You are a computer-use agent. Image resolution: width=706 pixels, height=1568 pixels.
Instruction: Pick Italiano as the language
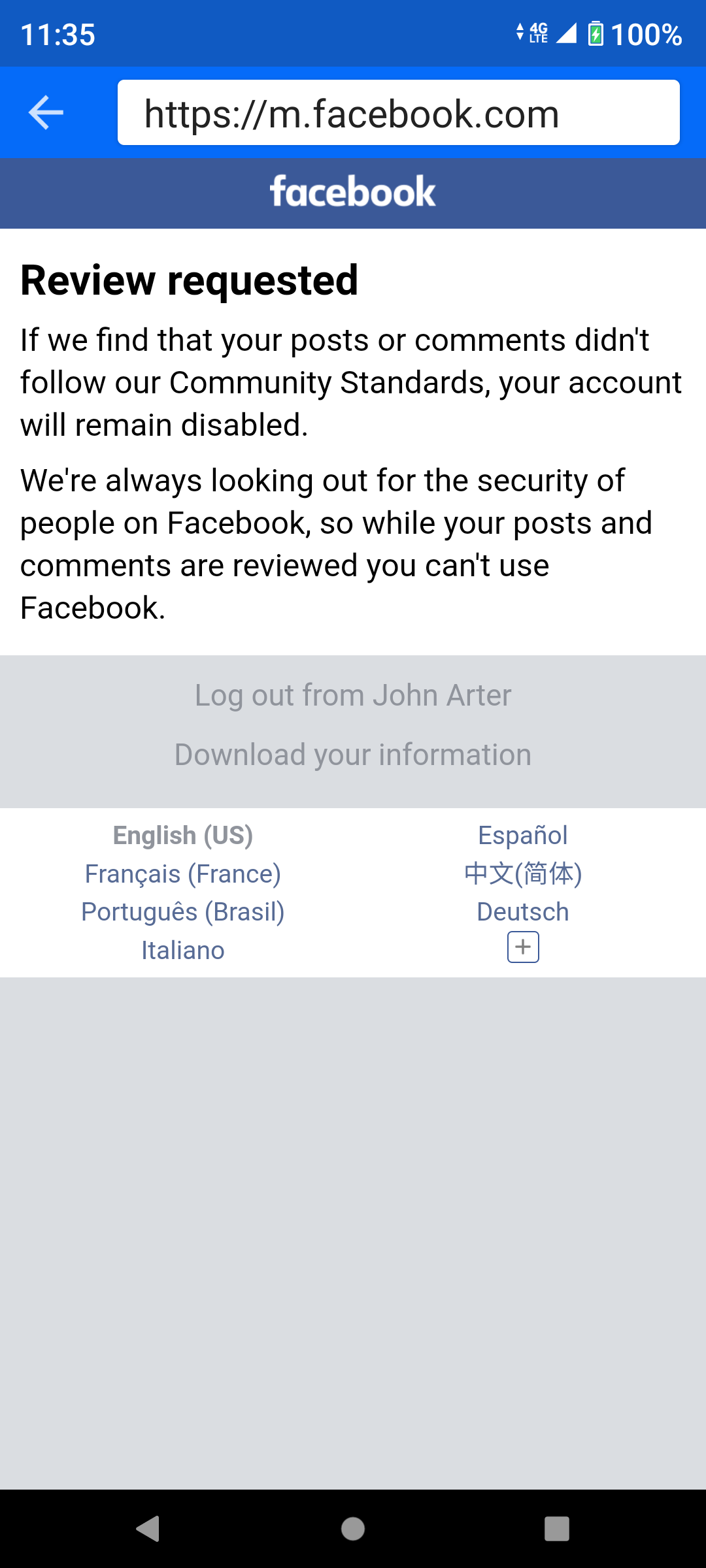(x=183, y=951)
